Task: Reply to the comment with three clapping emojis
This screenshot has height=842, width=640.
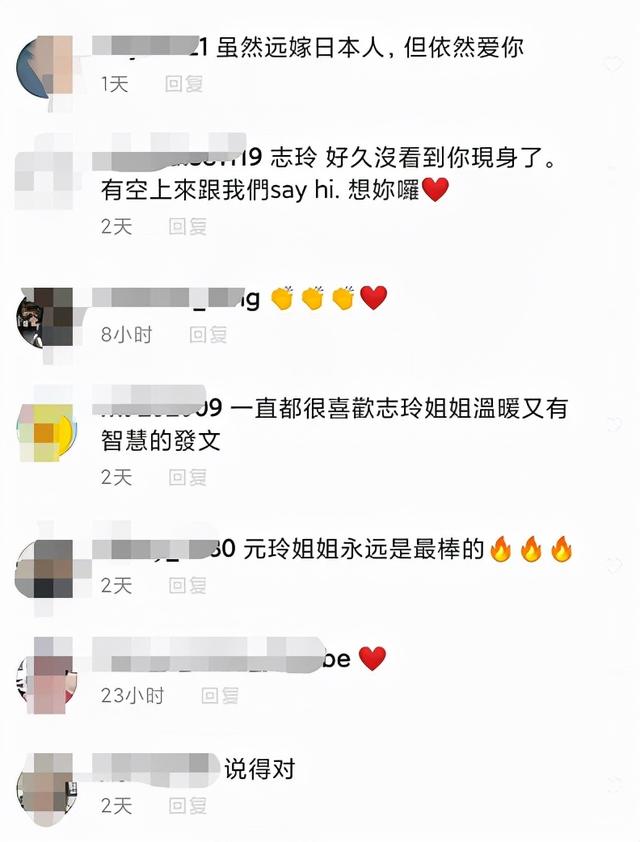Action: 208,335
